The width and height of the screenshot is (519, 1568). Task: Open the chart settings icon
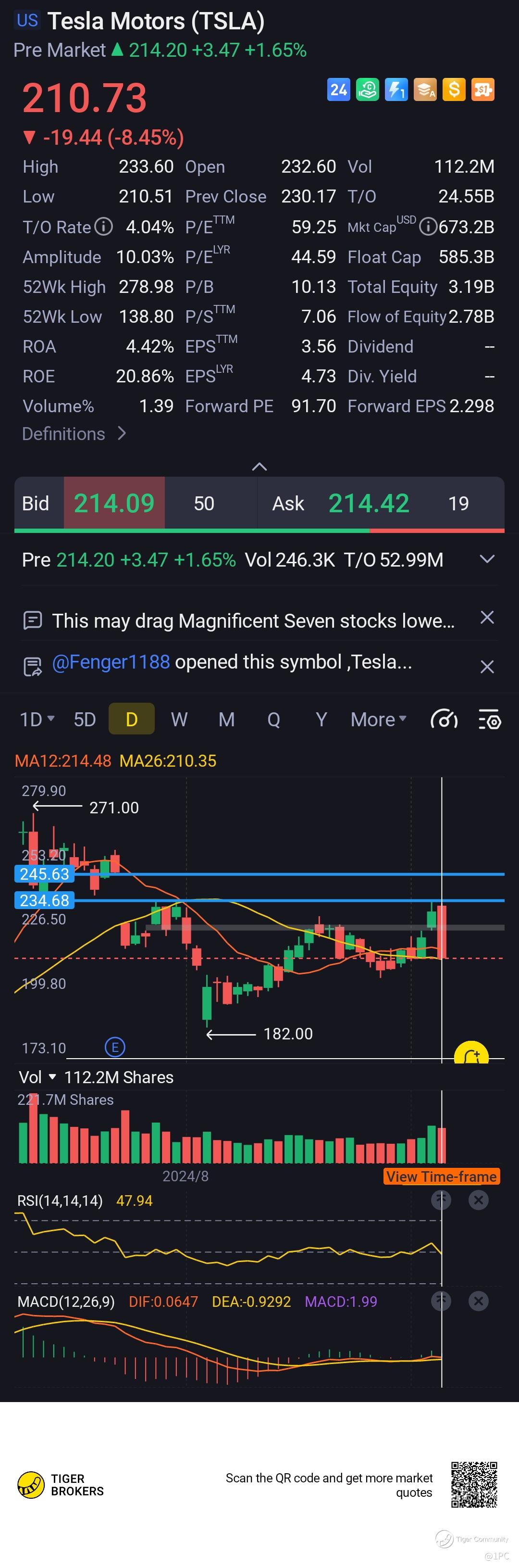coord(489,720)
